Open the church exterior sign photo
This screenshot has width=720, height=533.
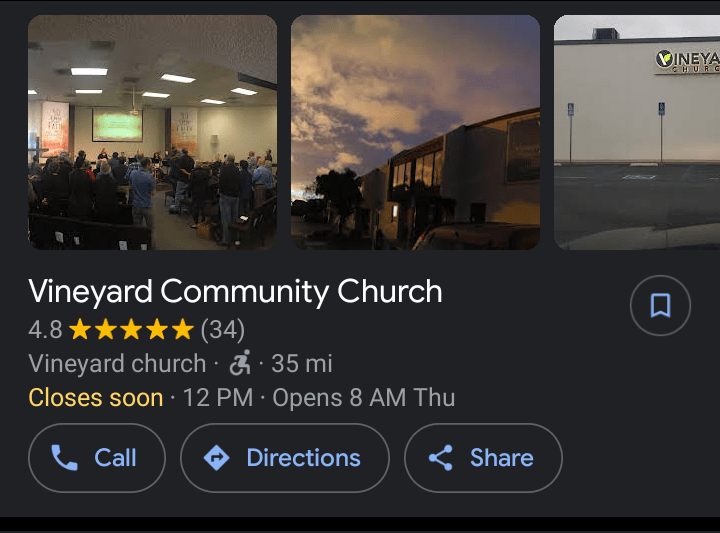(636, 132)
